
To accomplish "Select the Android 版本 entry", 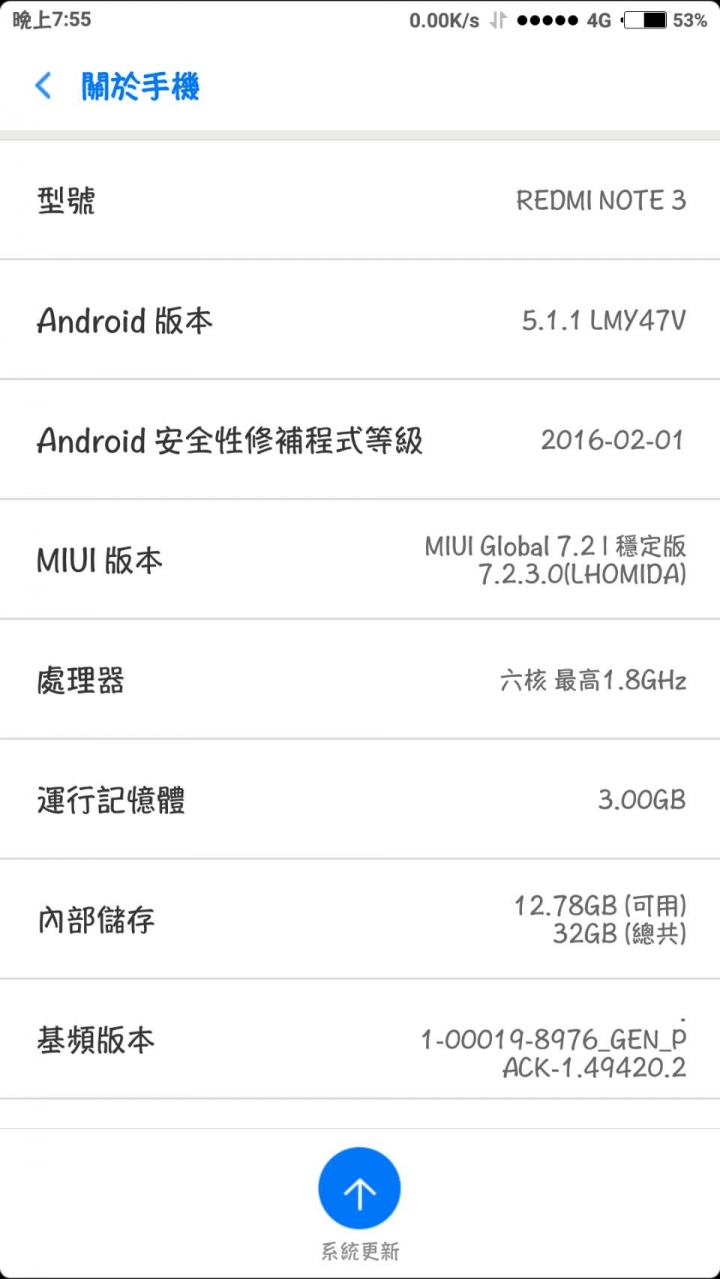I will coord(360,320).
